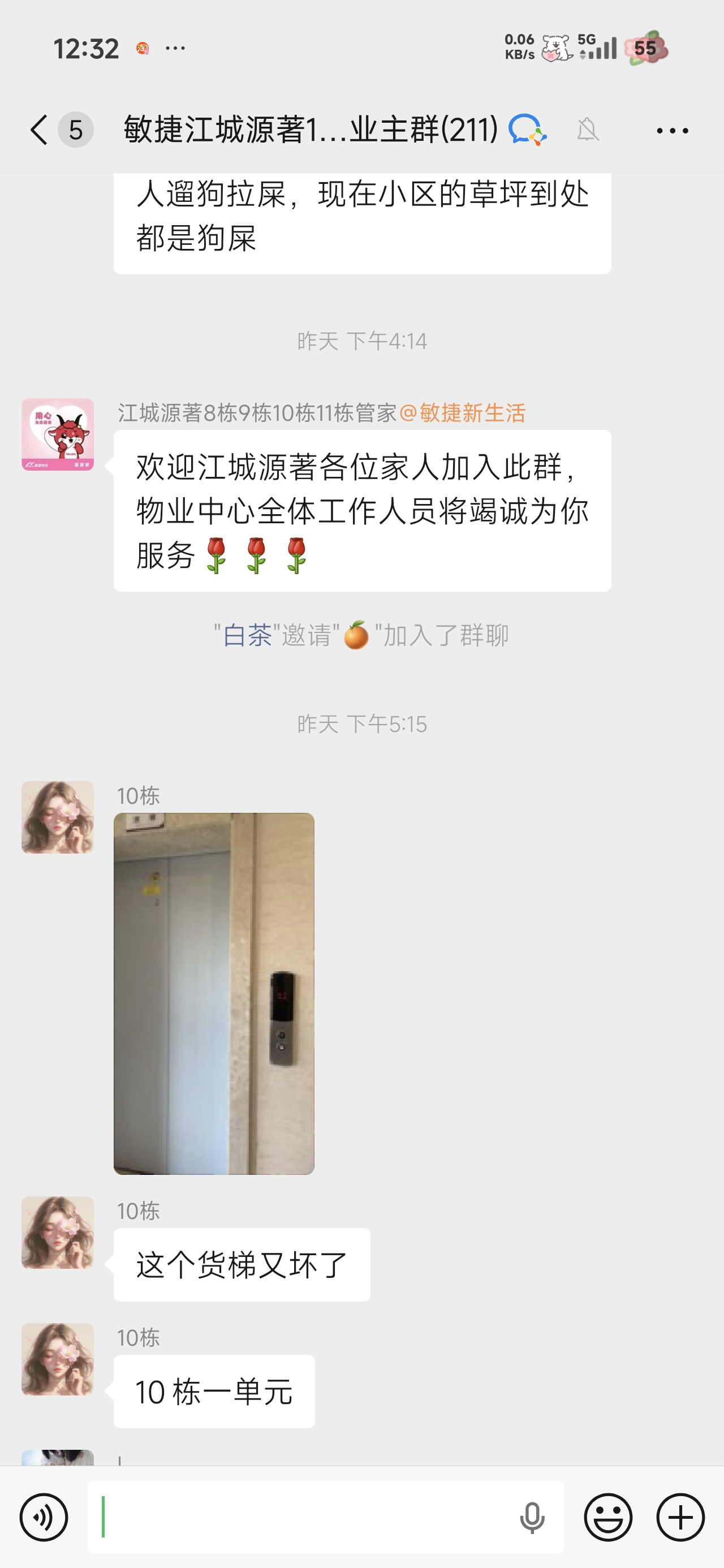Open the WeCom group icon beside title
The width and height of the screenshot is (724, 1568).
tap(527, 129)
